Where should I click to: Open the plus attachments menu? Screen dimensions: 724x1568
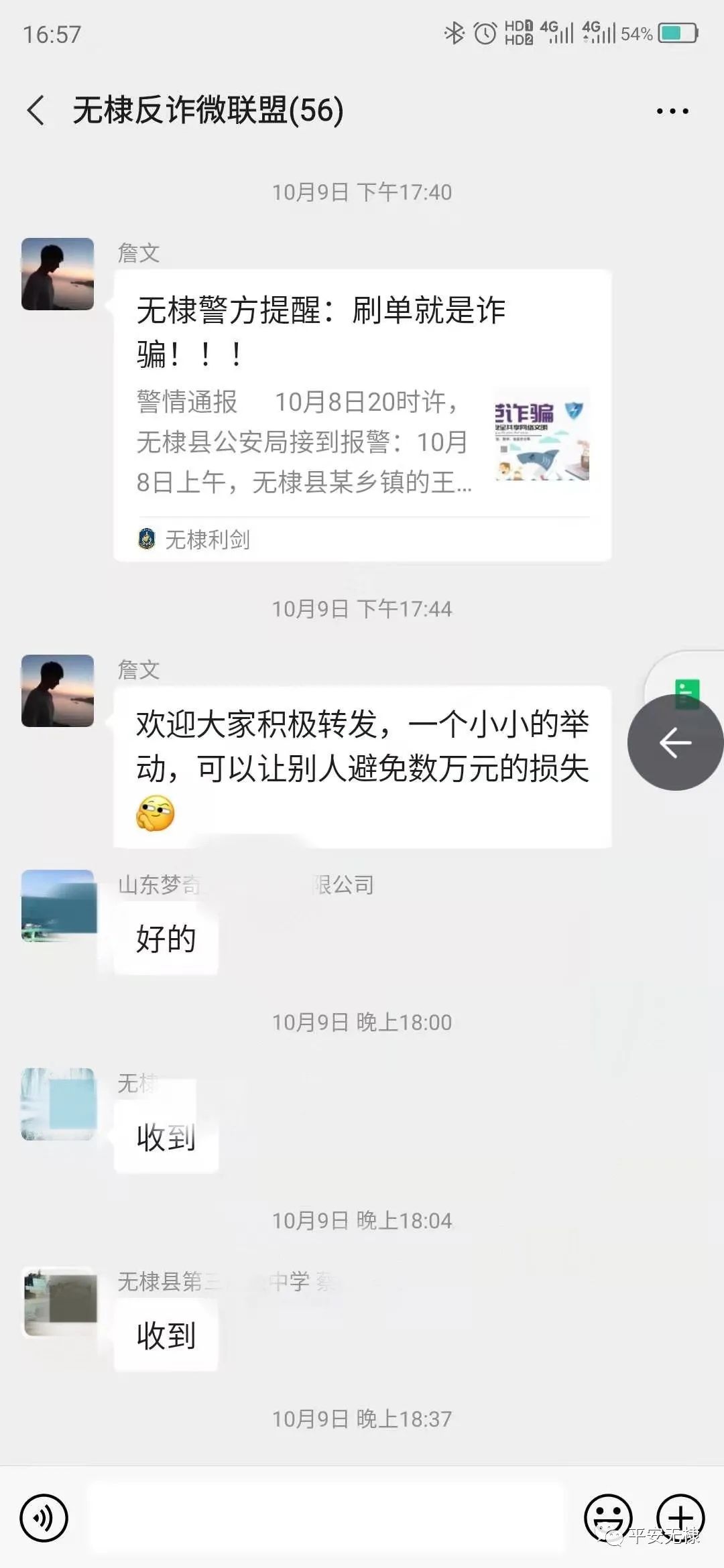tap(680, 1518)
